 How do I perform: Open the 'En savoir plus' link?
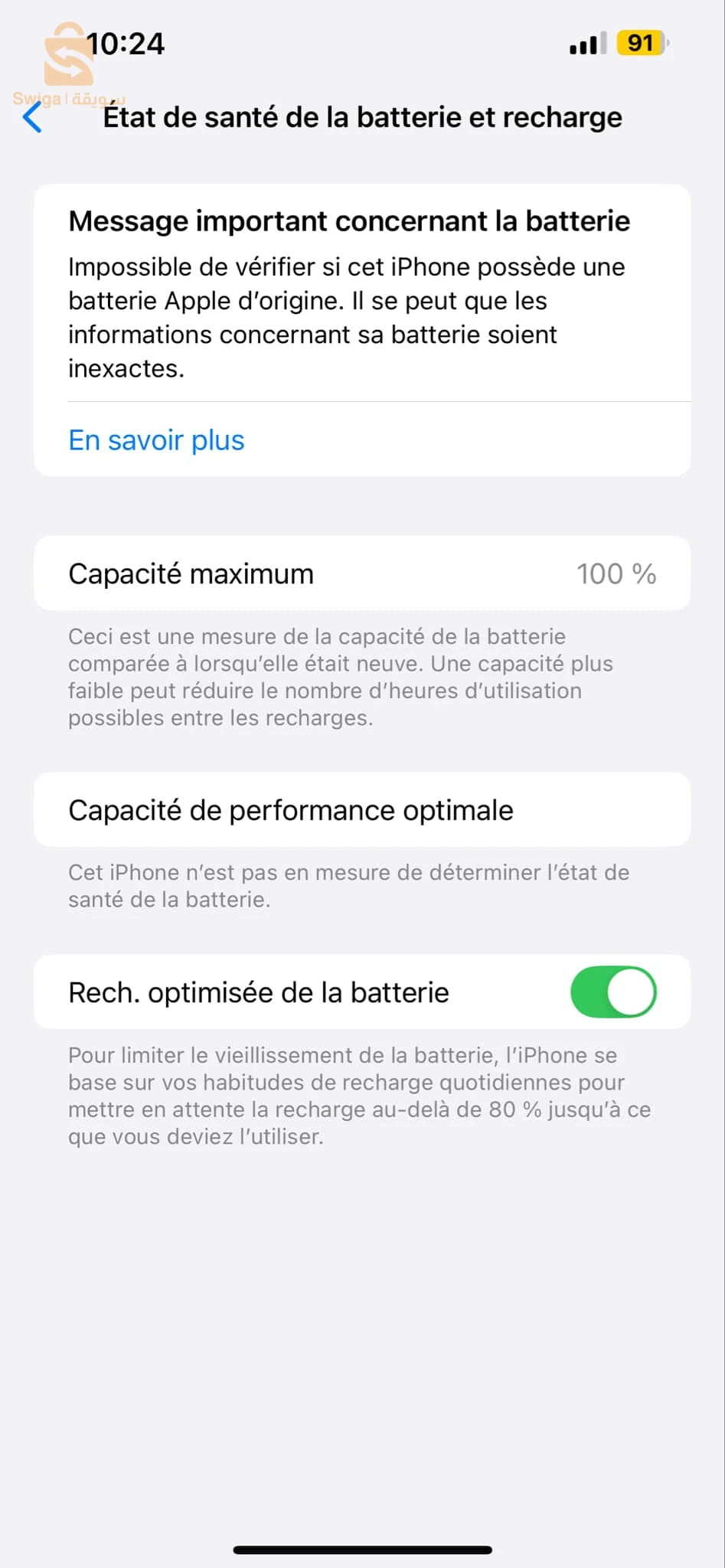(156, 440)
